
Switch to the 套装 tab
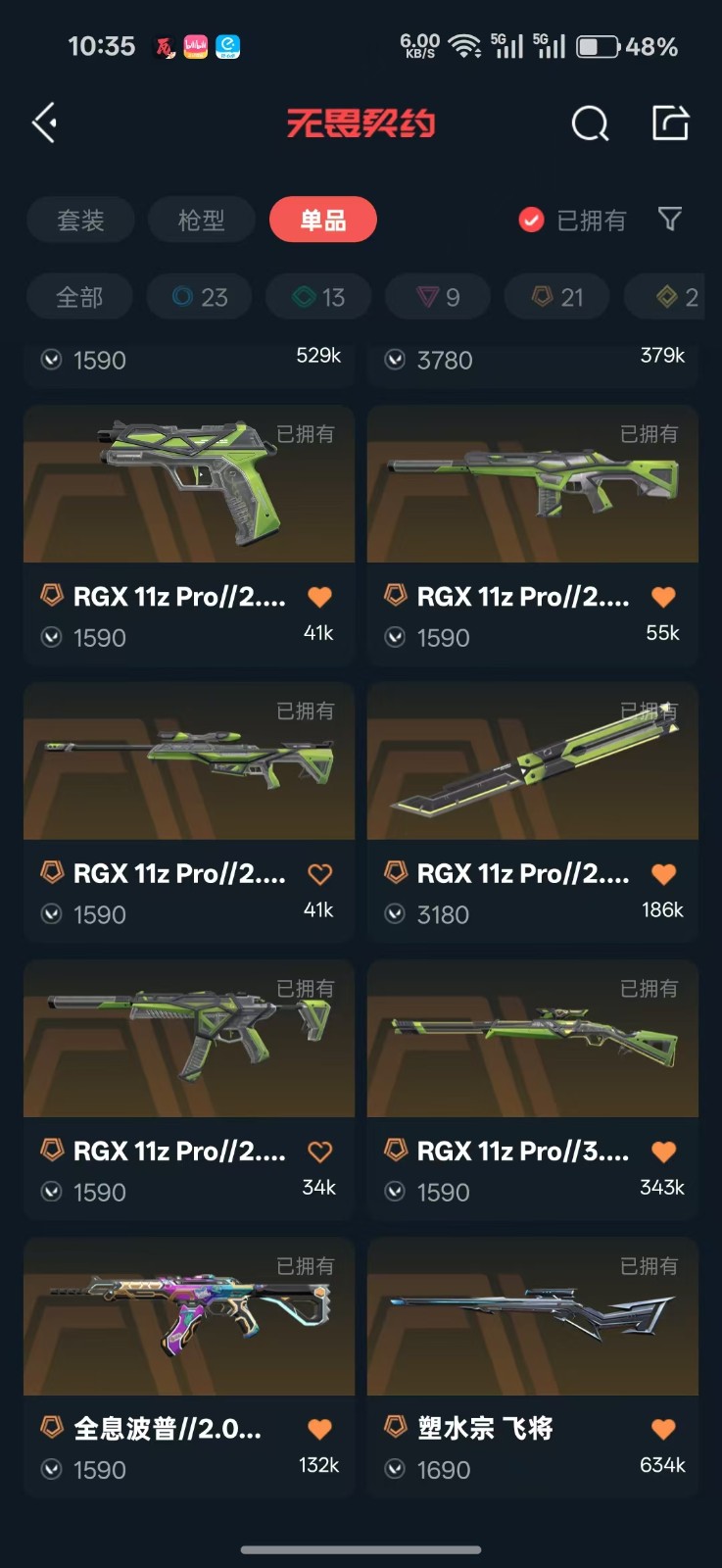(80, 220)
